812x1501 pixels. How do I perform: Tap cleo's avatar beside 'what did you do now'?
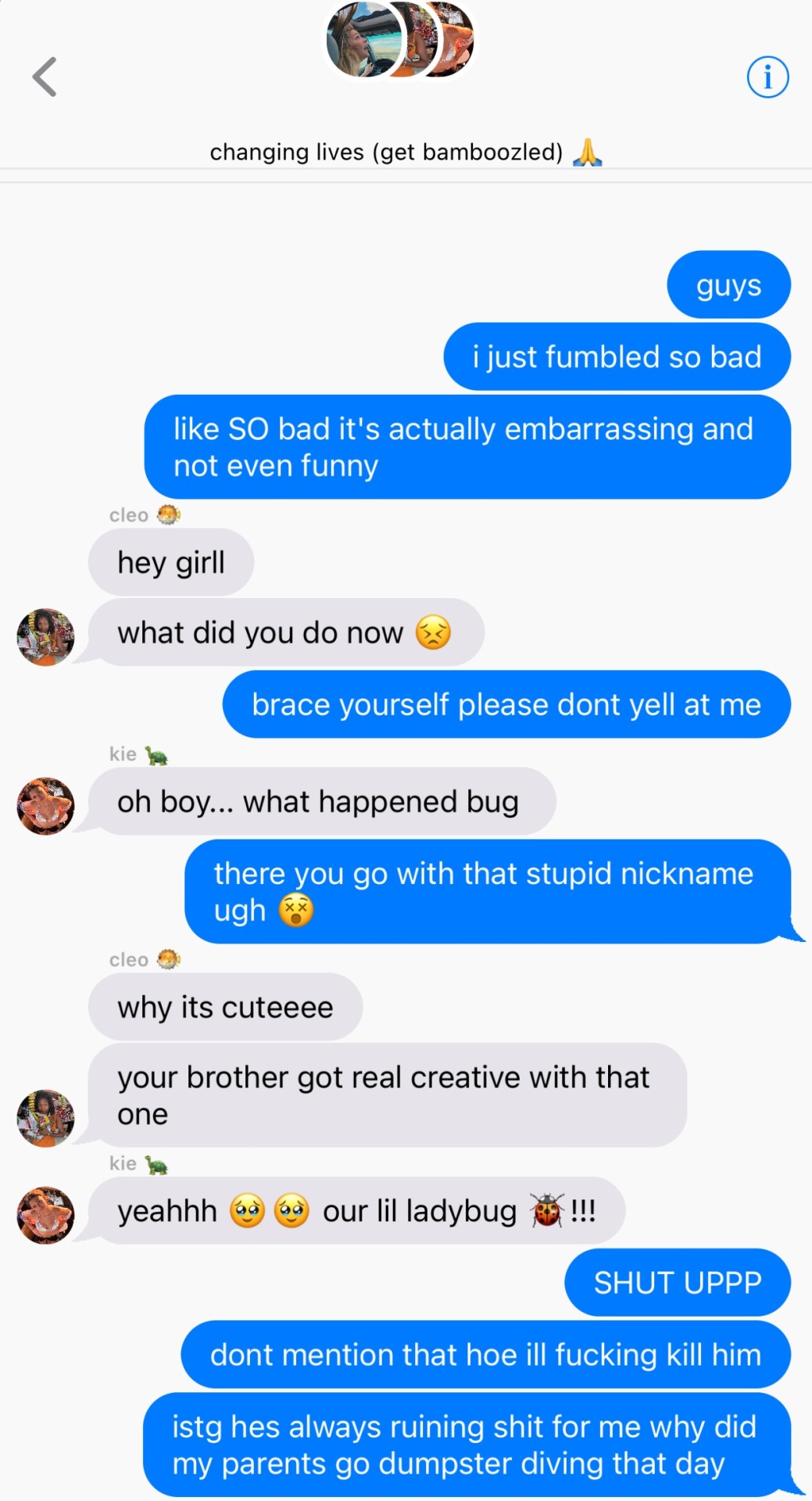tap(45, 636)
